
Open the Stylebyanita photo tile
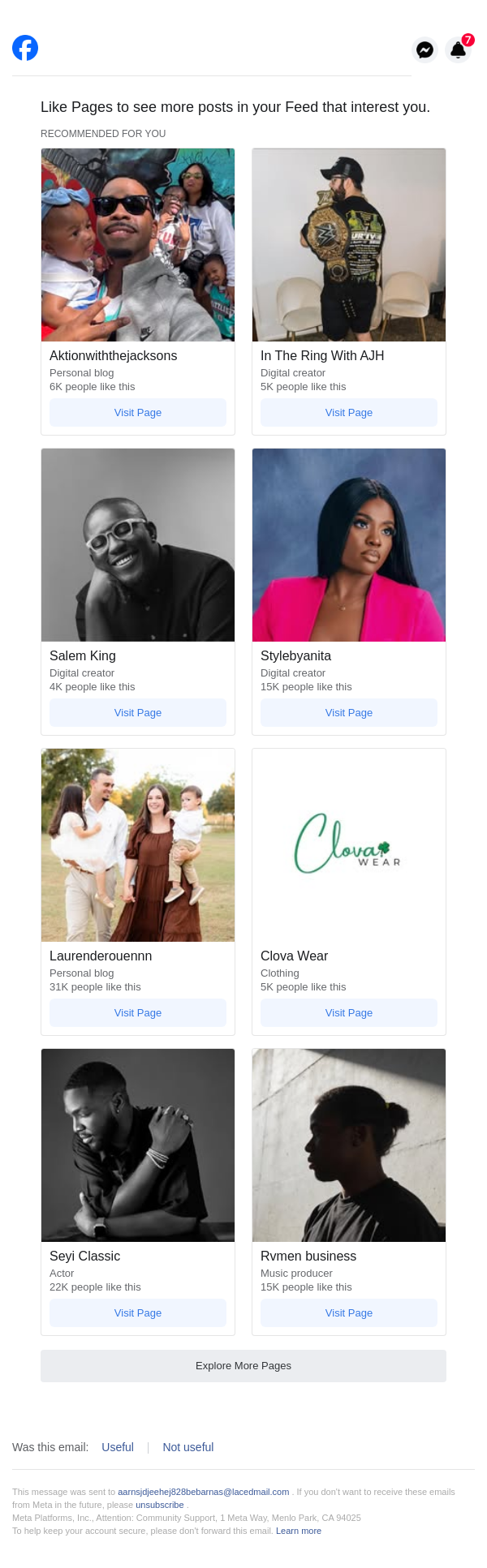(x=349, y=545)
